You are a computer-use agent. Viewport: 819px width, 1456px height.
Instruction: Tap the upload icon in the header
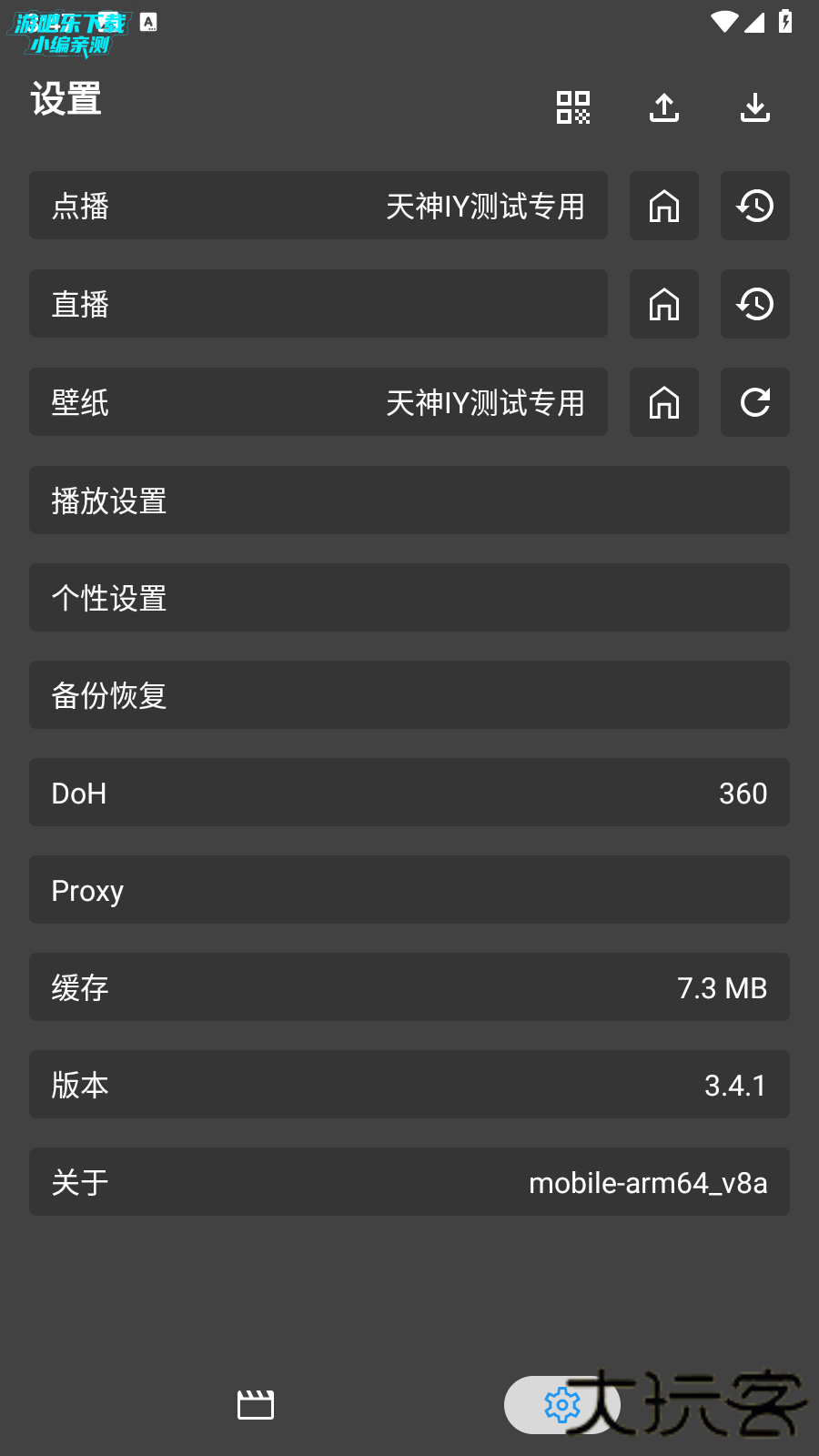pyautogui.click(x=664, y=107)
